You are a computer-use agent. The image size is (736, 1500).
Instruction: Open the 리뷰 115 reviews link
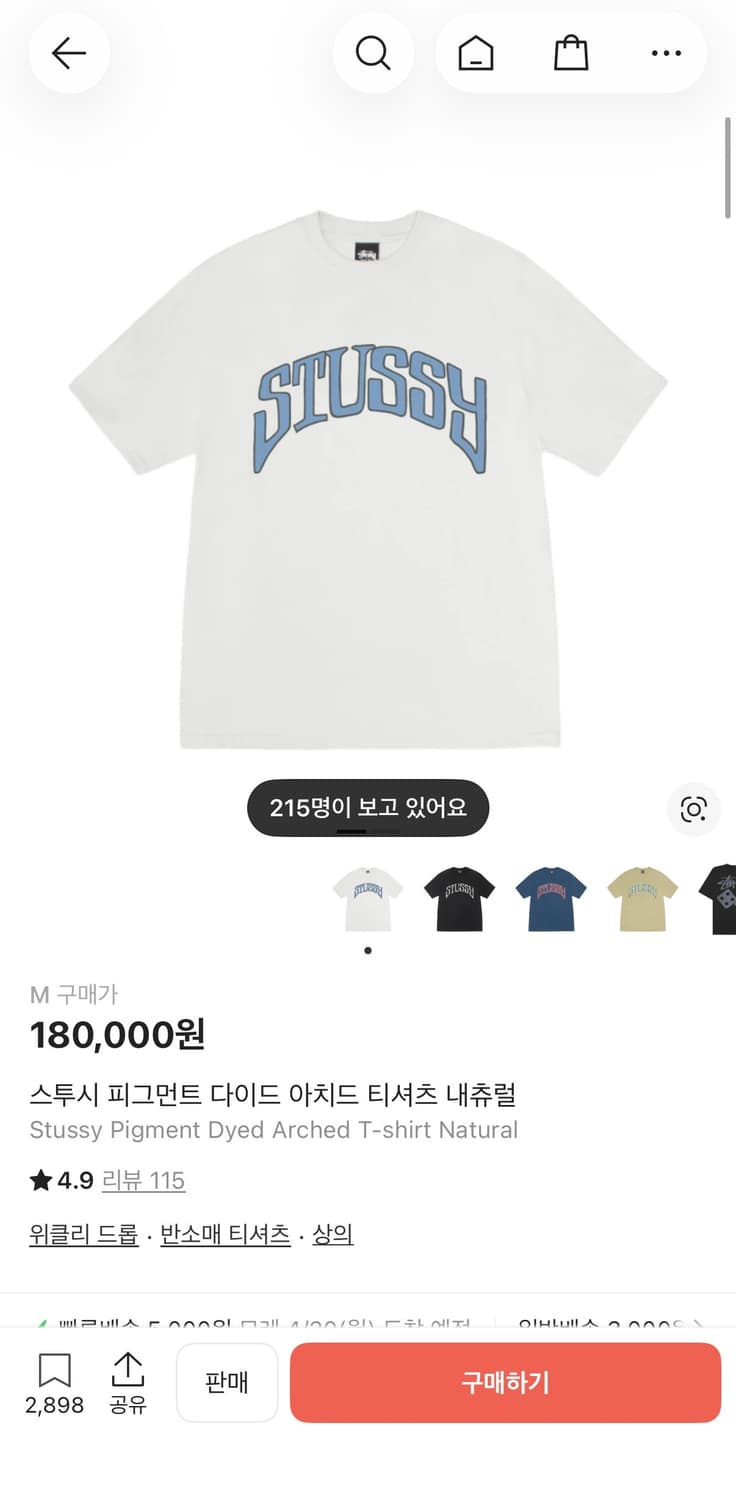click(x=144, y=1181)
